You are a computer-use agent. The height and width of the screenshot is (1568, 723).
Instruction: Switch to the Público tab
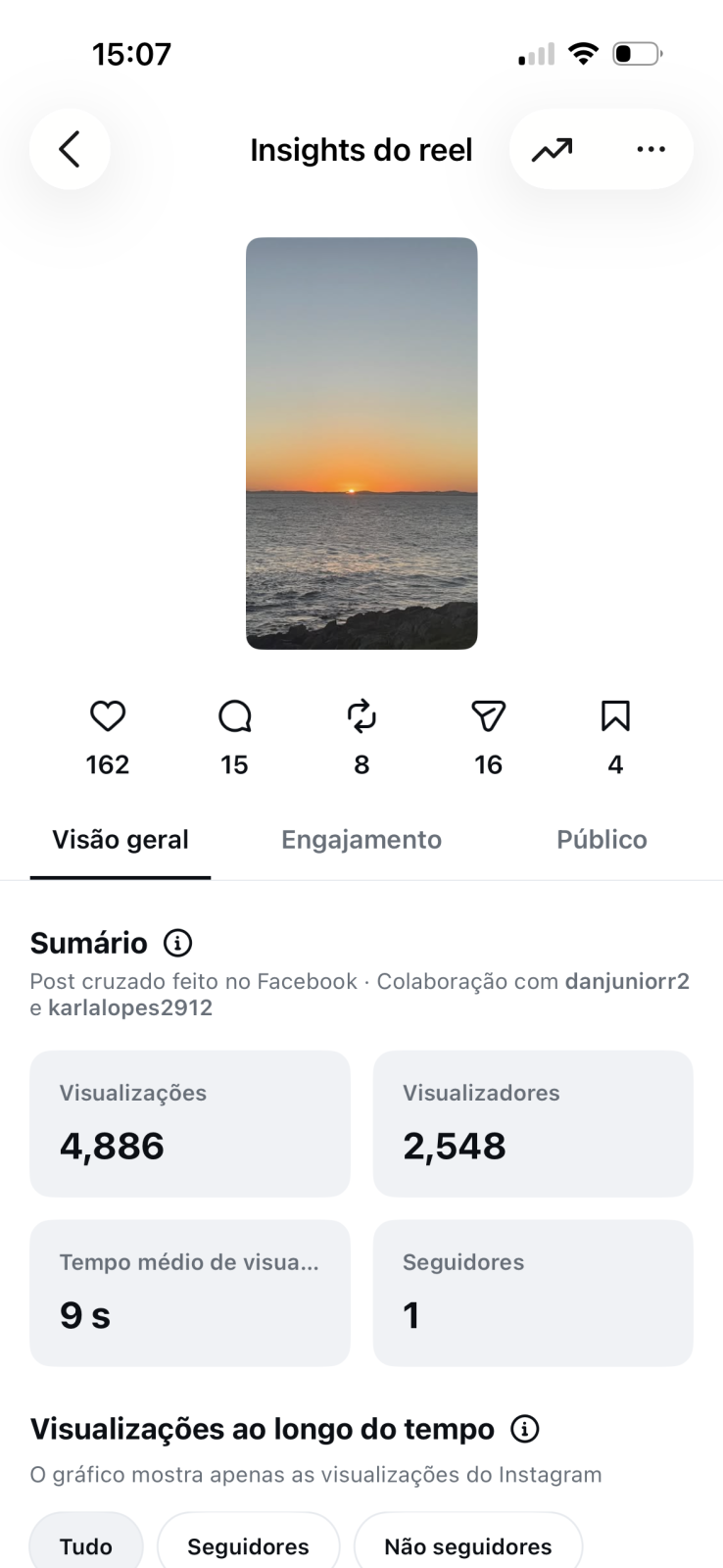602,840
